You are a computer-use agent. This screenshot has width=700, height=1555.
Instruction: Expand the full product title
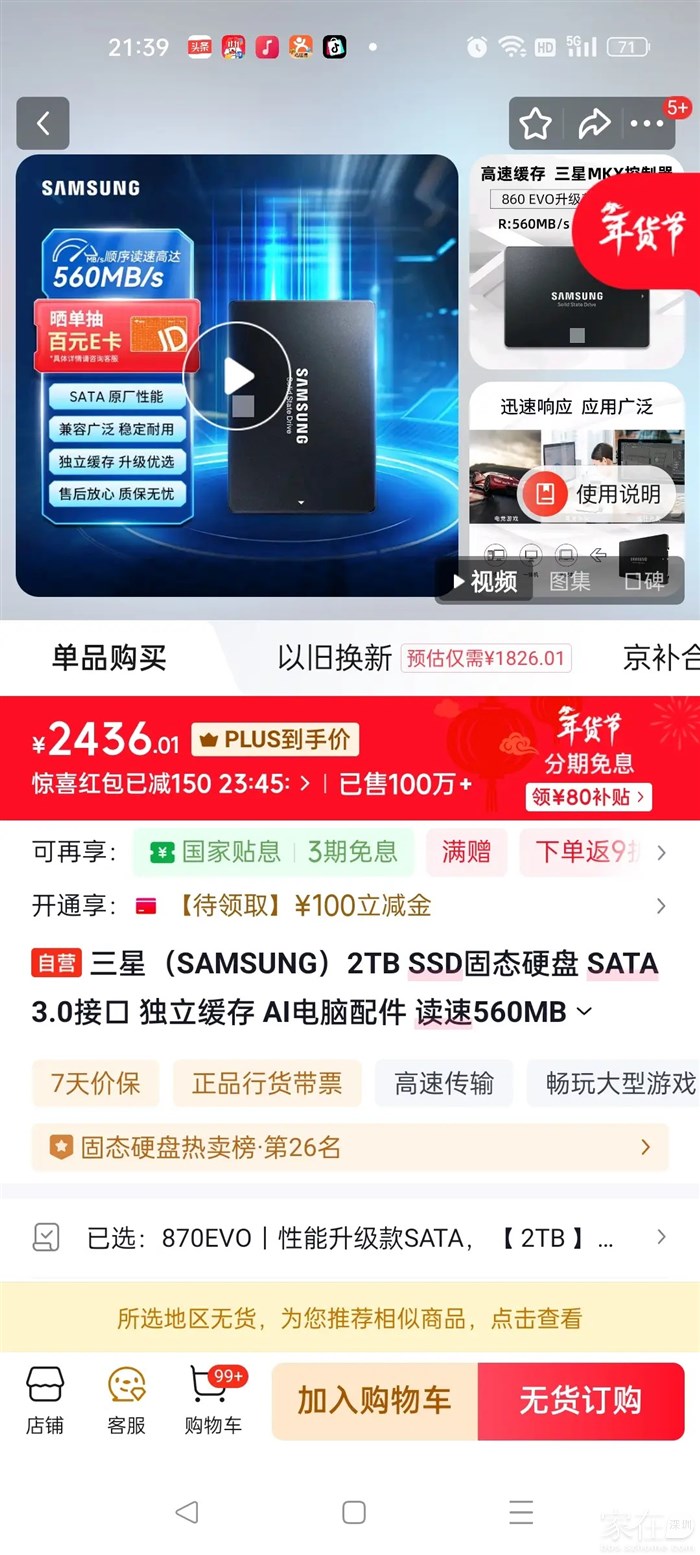pyautogui.click(x=585, y=1012)
